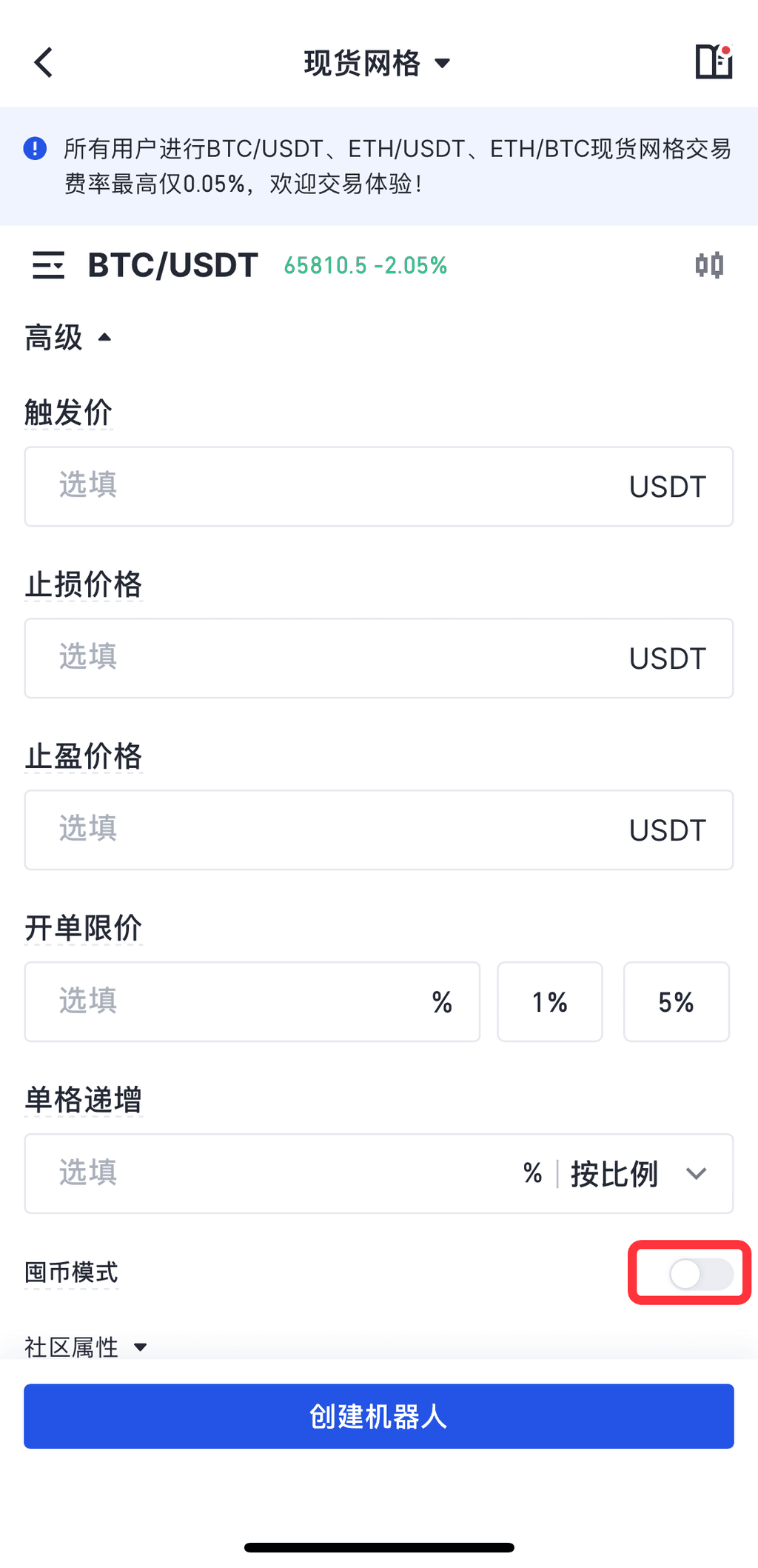Tap 创建机器人 to create the bot

tap(379, 1416)
